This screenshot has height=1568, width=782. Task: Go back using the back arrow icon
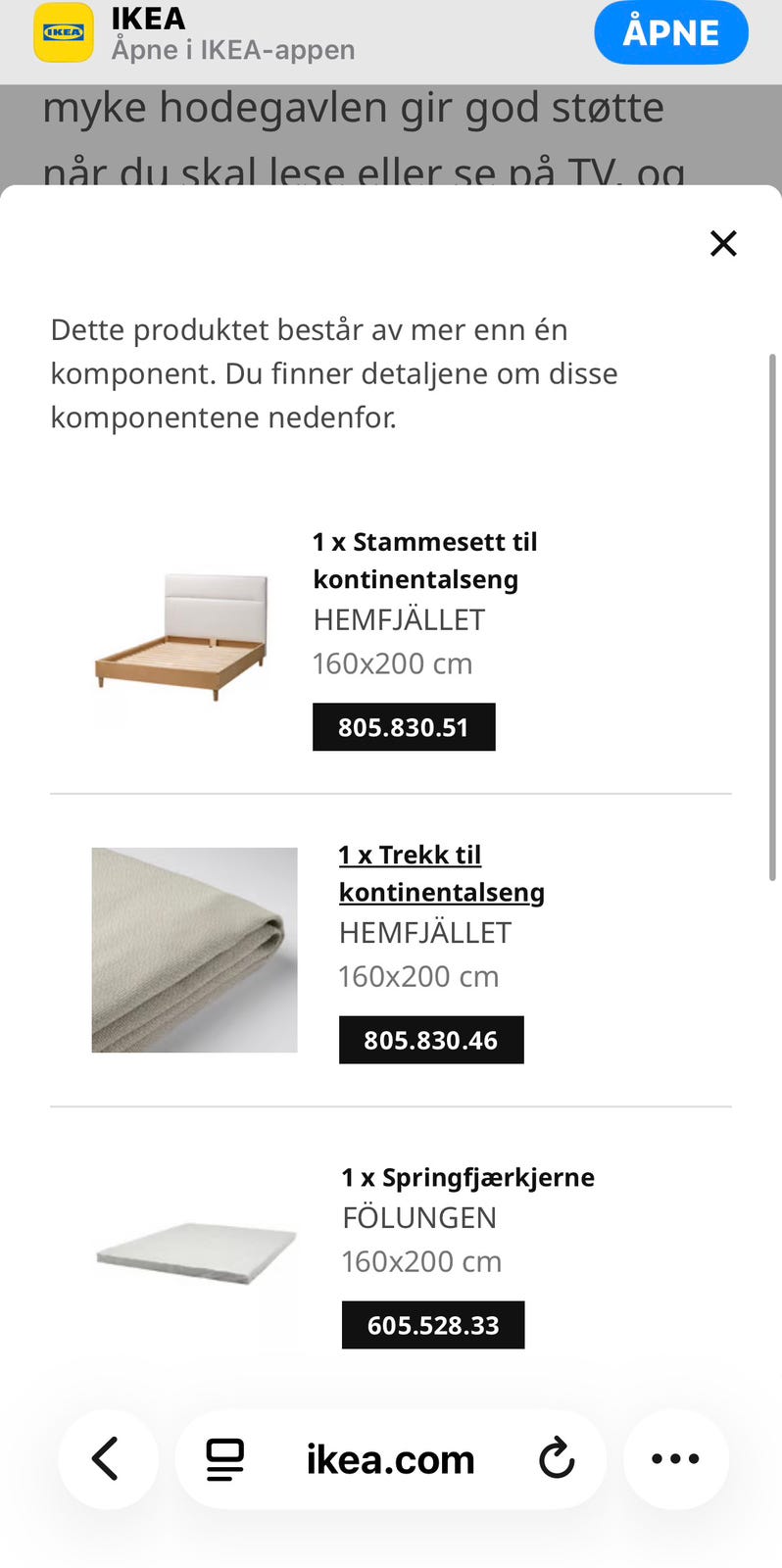(x=108, y=1458)
